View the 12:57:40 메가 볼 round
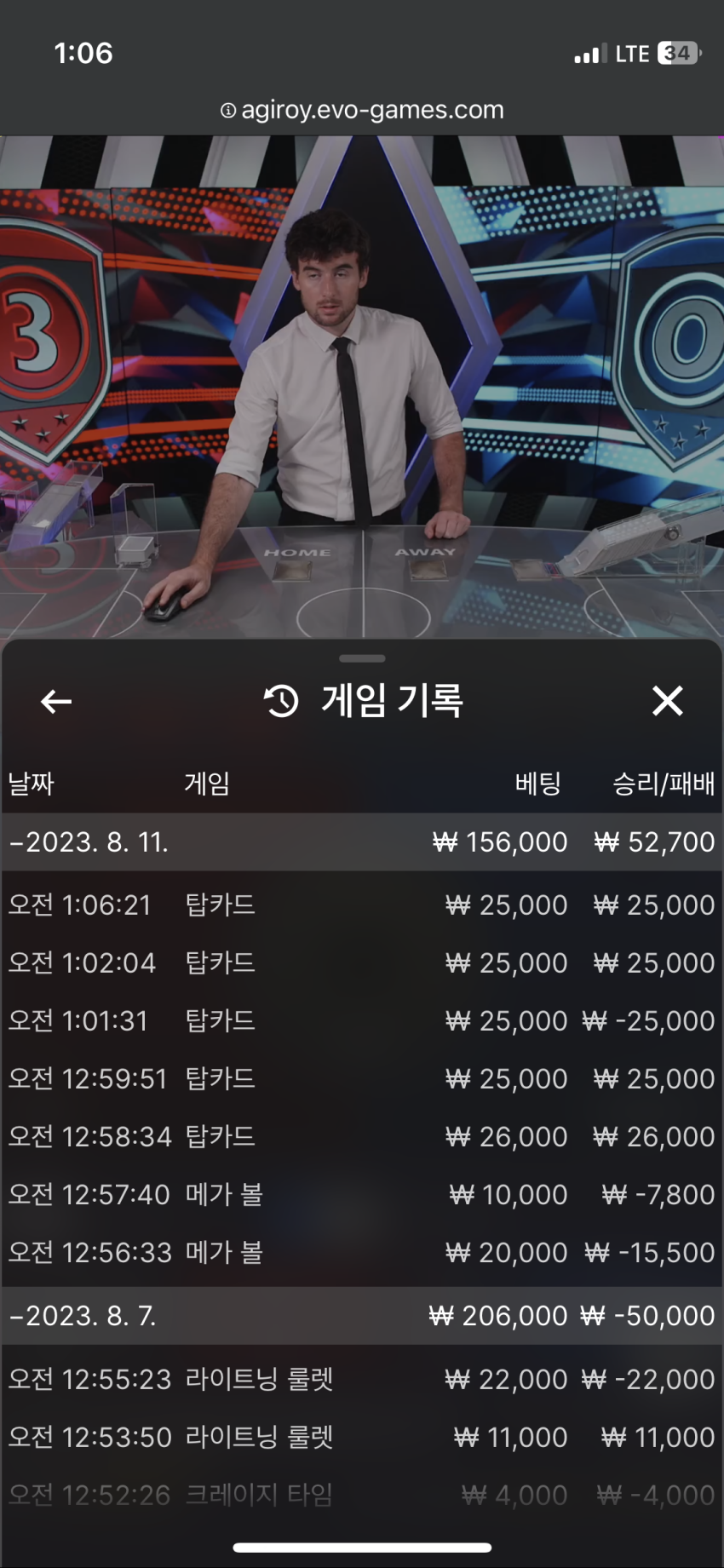 (362, 1194)
